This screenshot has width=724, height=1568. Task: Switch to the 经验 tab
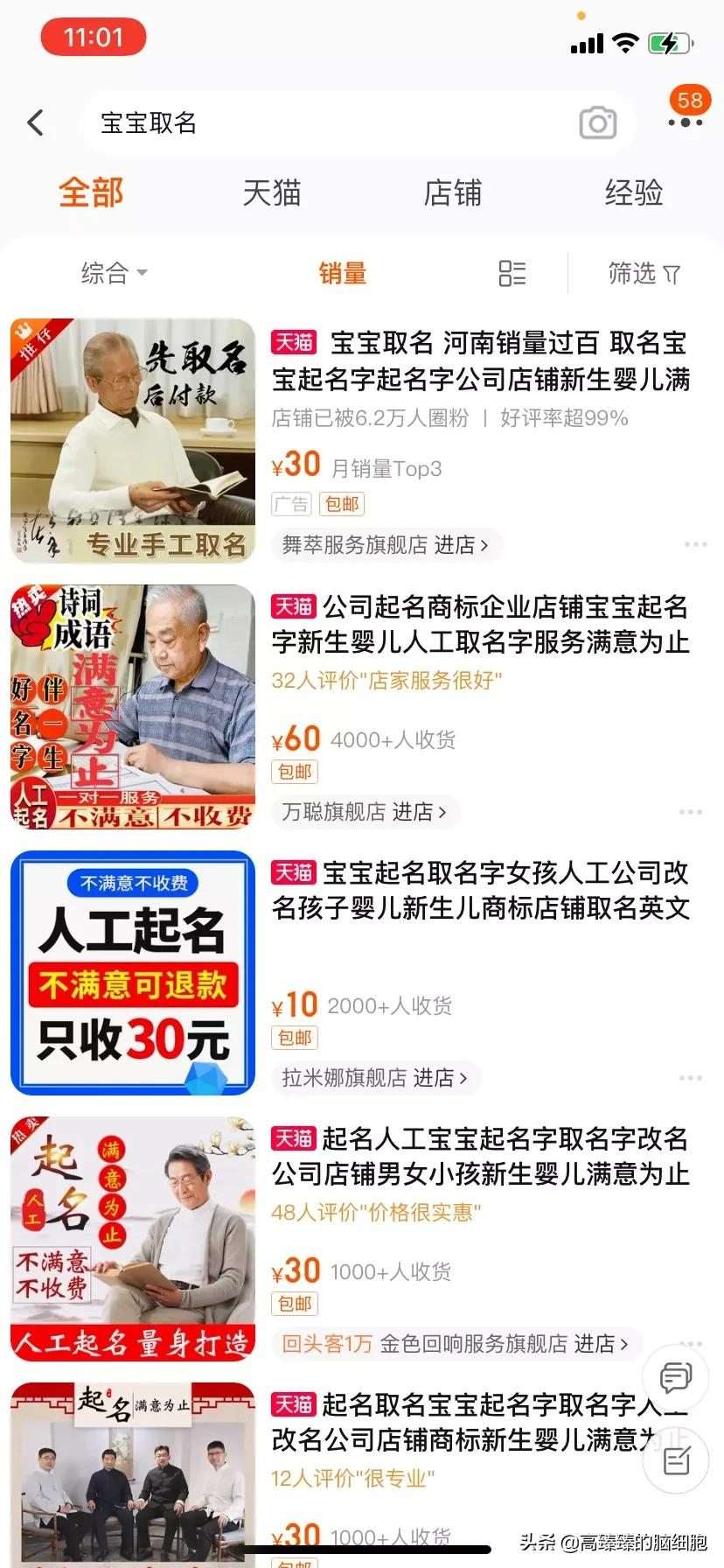point(633,193)
